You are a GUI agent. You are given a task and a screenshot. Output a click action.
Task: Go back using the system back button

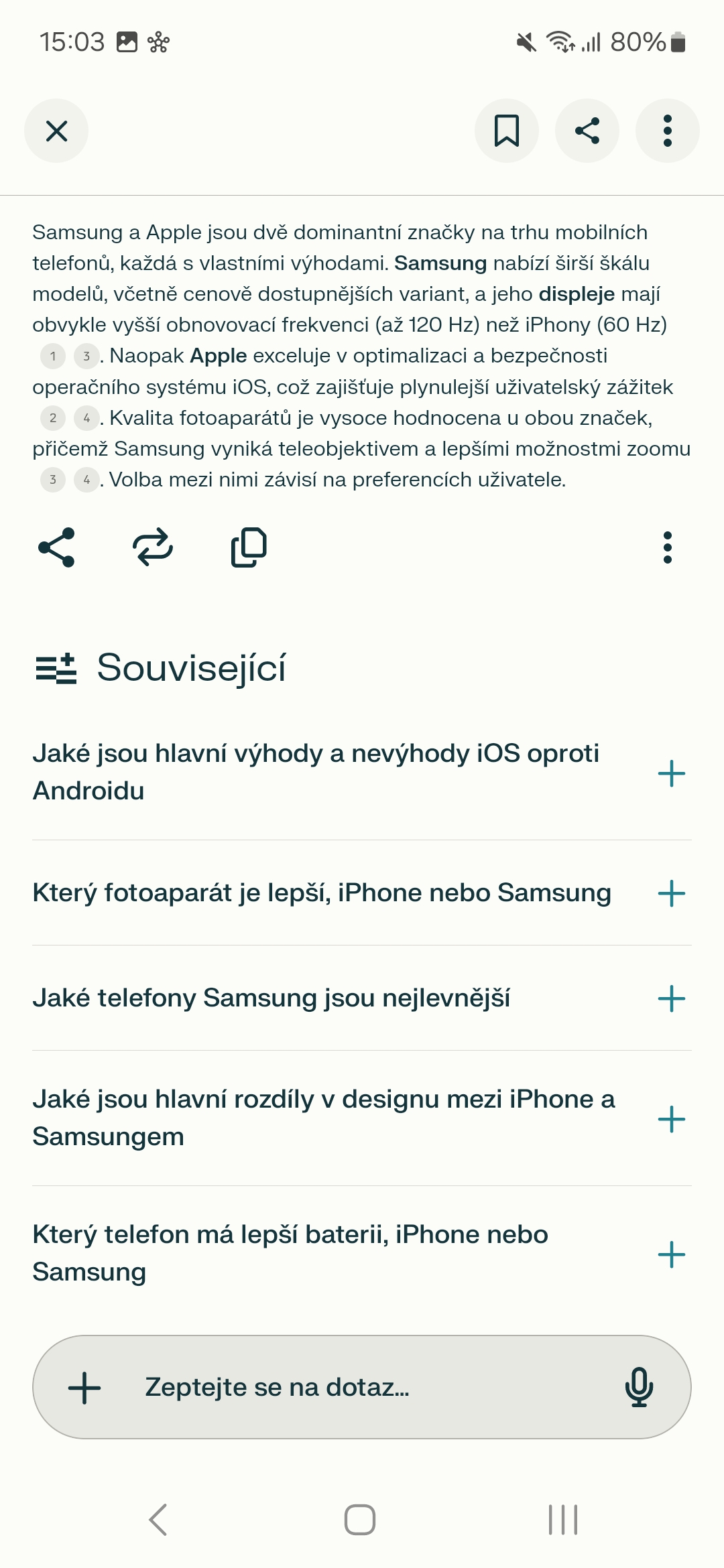[x=158, y=1520]
